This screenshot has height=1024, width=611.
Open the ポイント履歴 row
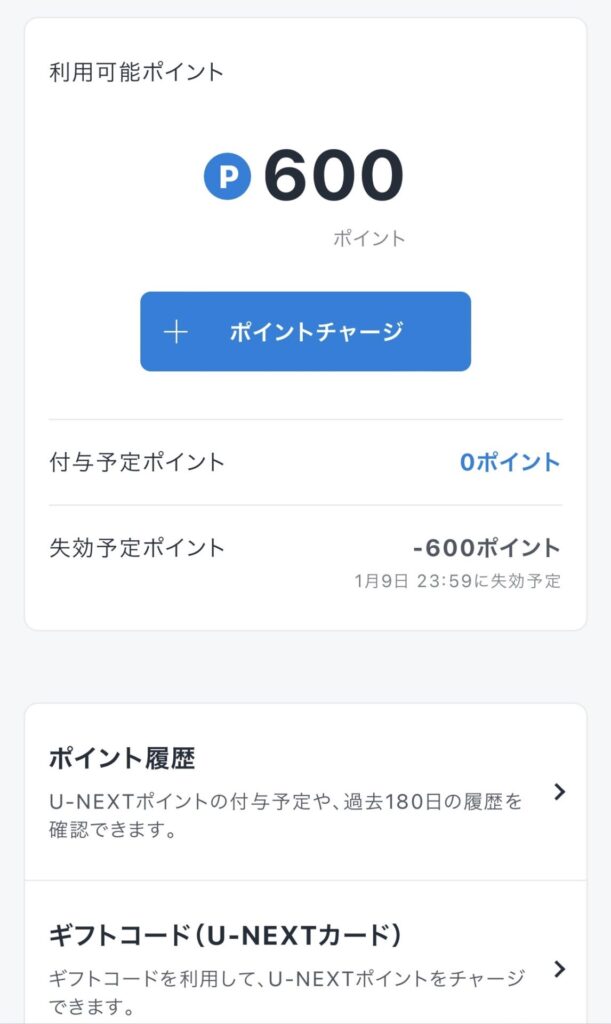point(306,792)
